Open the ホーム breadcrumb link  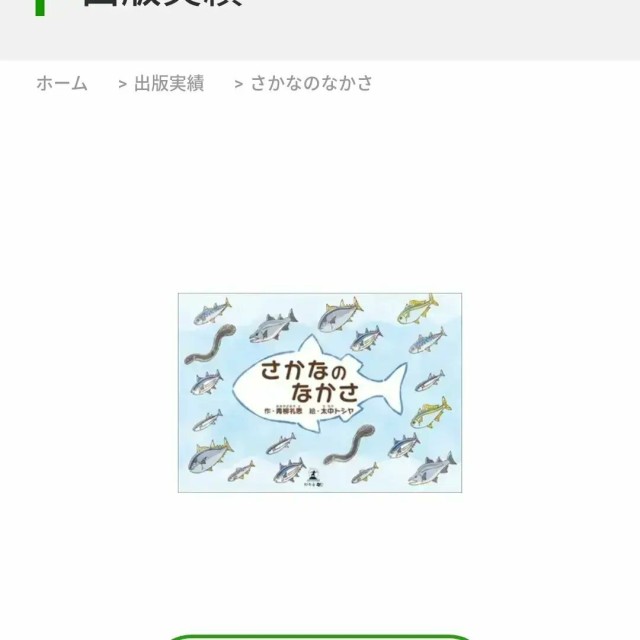click(x=62, y=84)
